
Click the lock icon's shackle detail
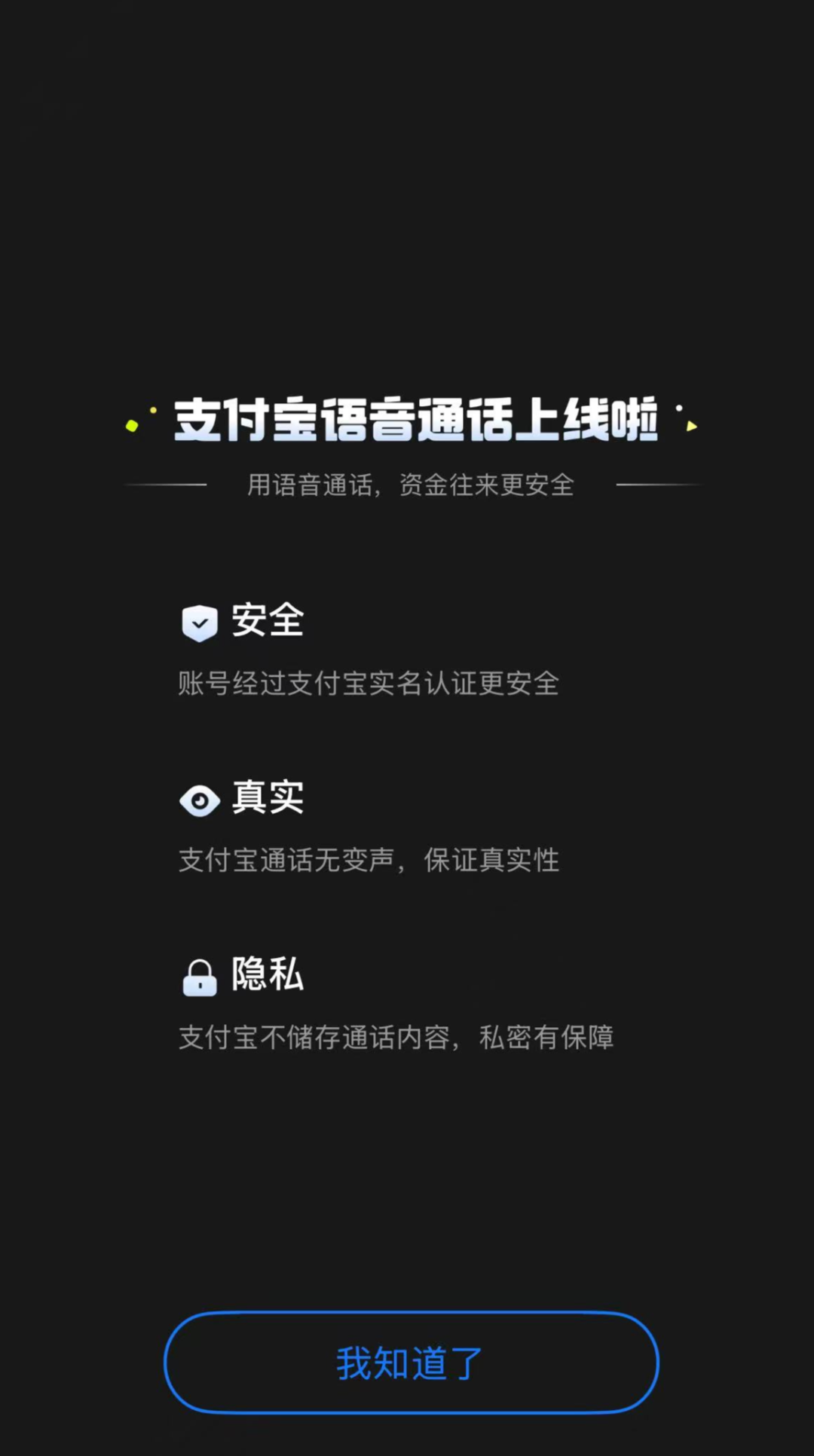coord(199,966)
